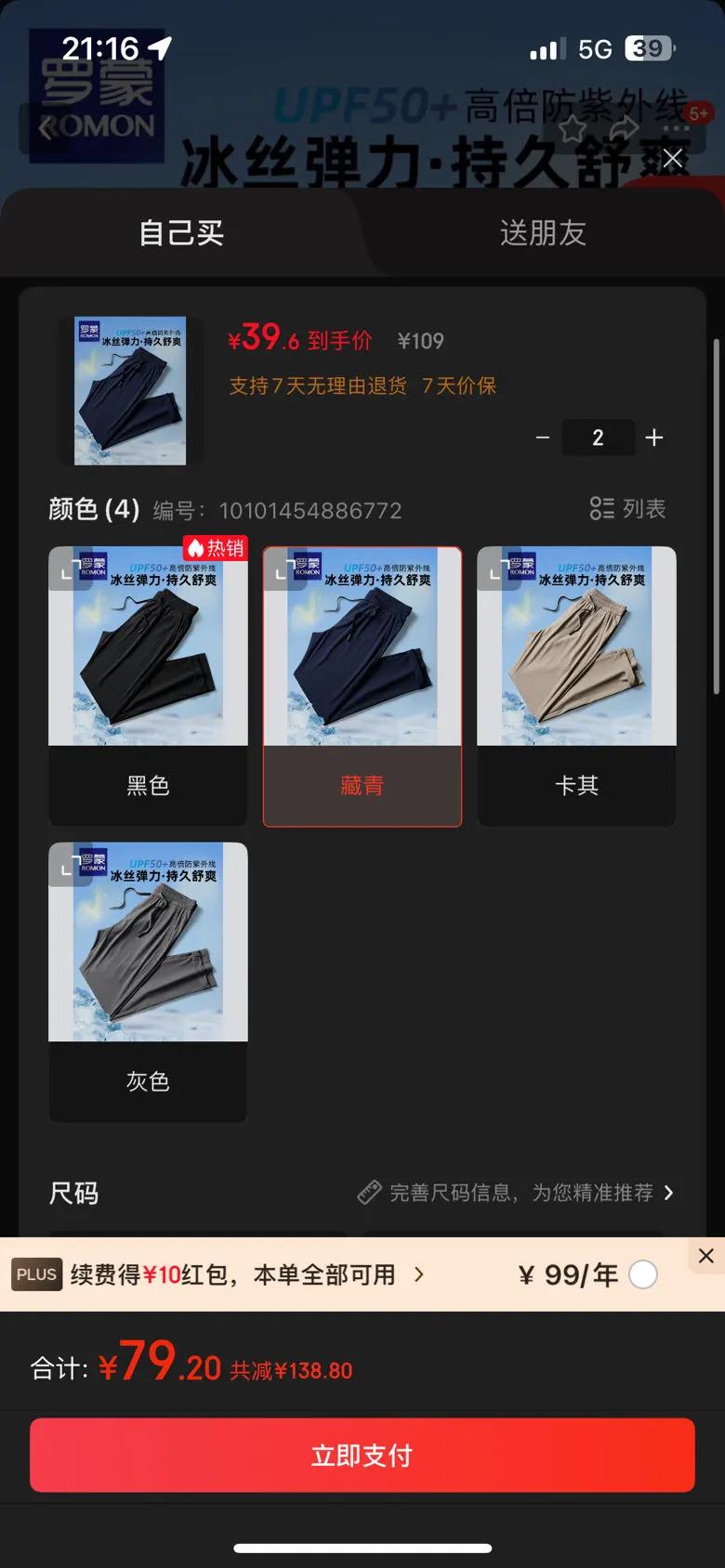Decrease quantity with the minus button
This screenshot has height=1568, width=725.
[543, 438]
